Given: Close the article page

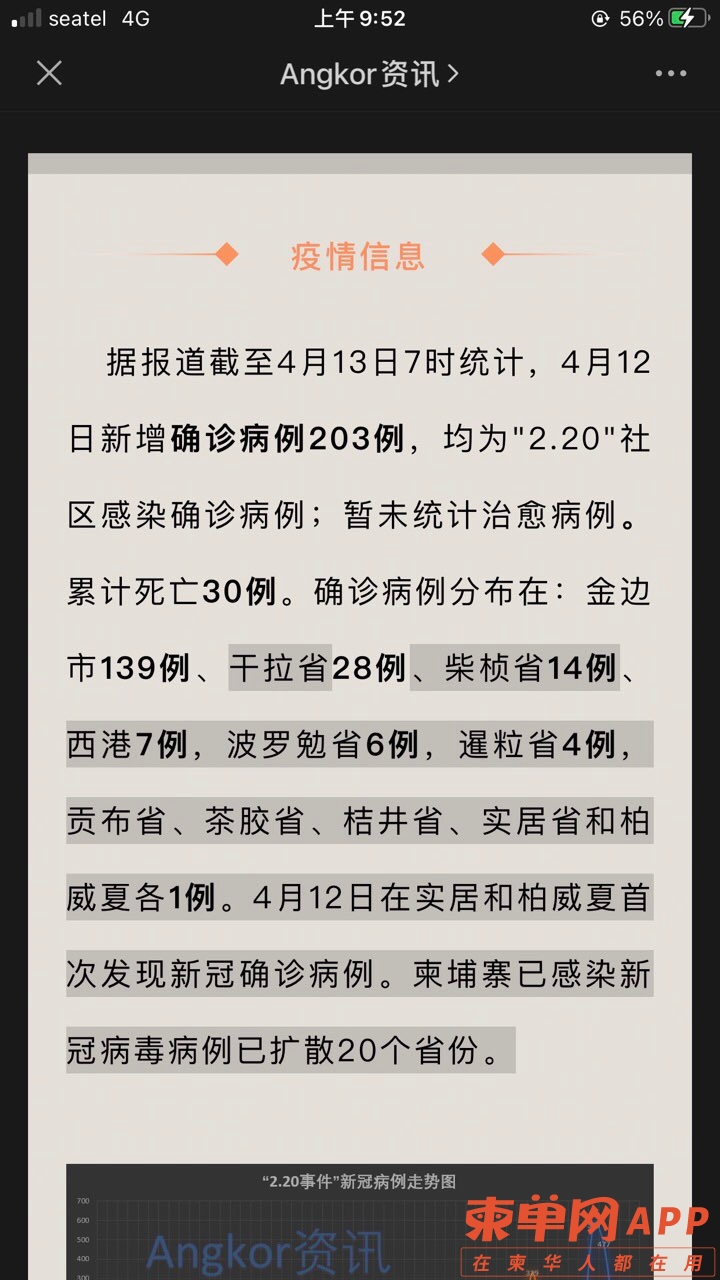Looking at the screenshot, I should click(x=49, y=73).
